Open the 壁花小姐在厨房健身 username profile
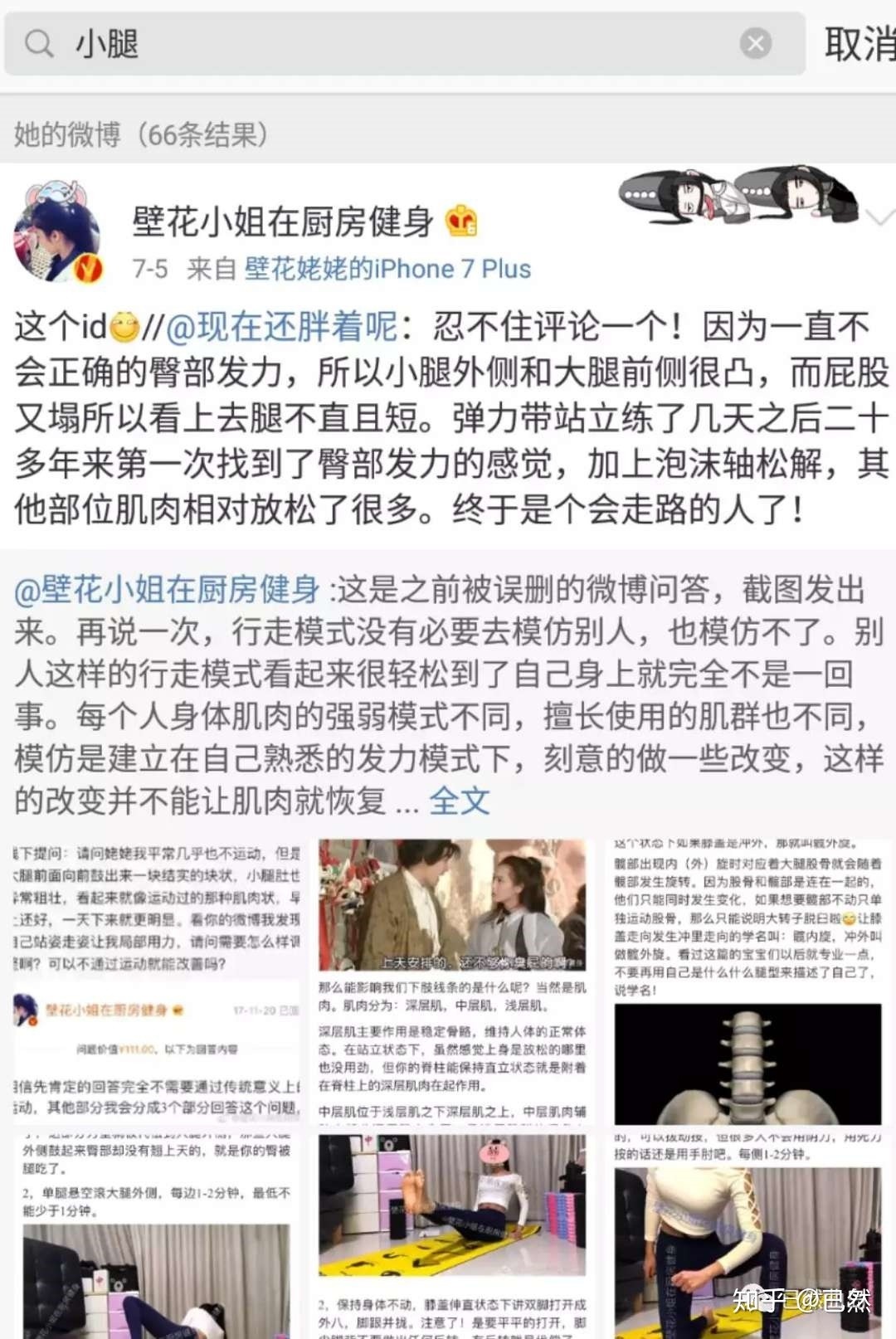The image size is (896, 1339). click(283, 222)
